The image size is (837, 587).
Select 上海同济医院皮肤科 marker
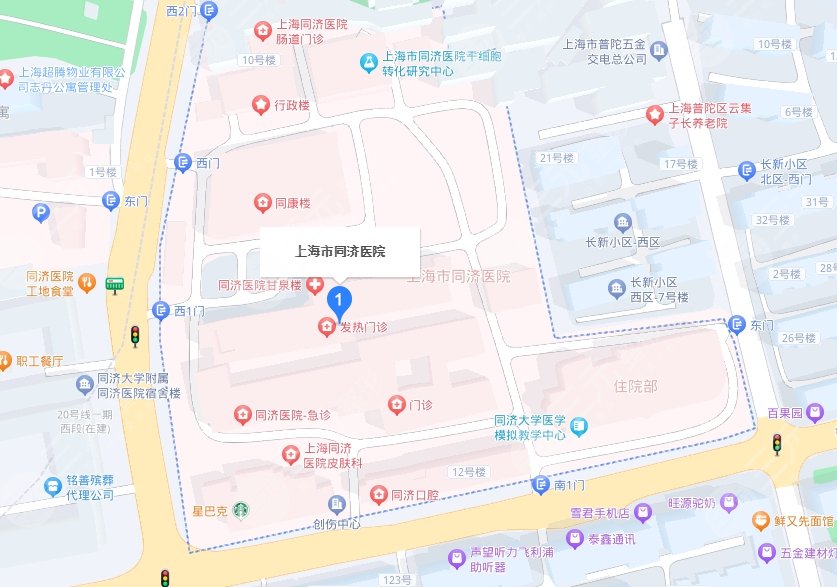[290, 455]
